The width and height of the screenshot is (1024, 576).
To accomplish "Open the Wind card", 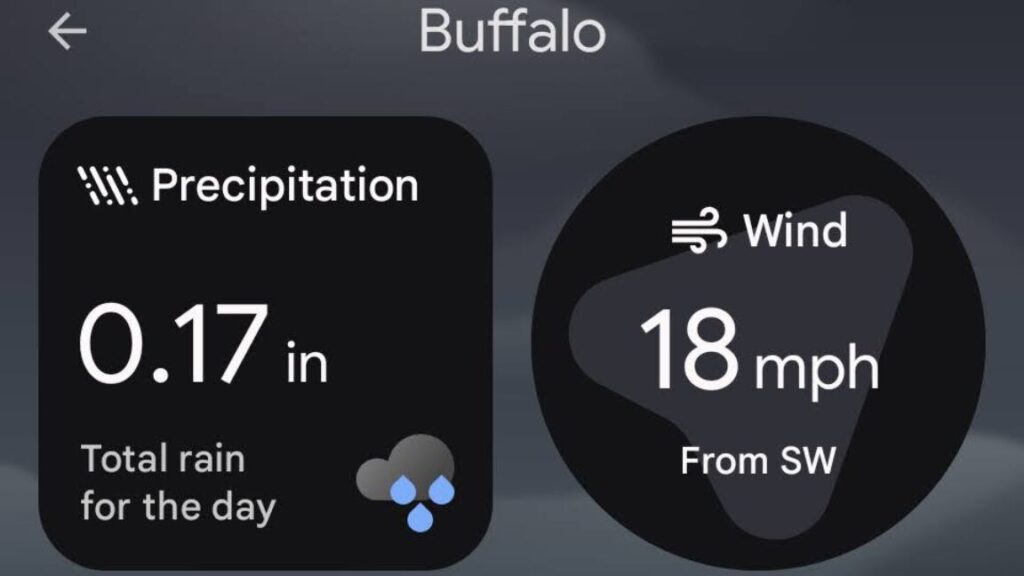I will click(758, 345).
